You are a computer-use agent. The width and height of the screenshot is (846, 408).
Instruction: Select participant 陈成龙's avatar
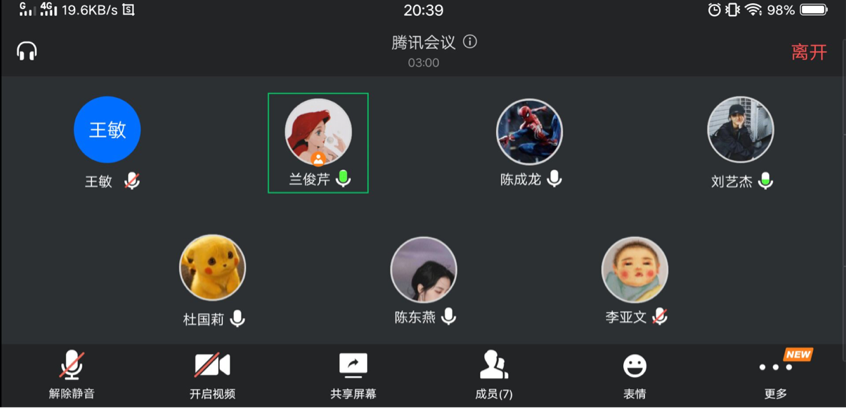529,132
